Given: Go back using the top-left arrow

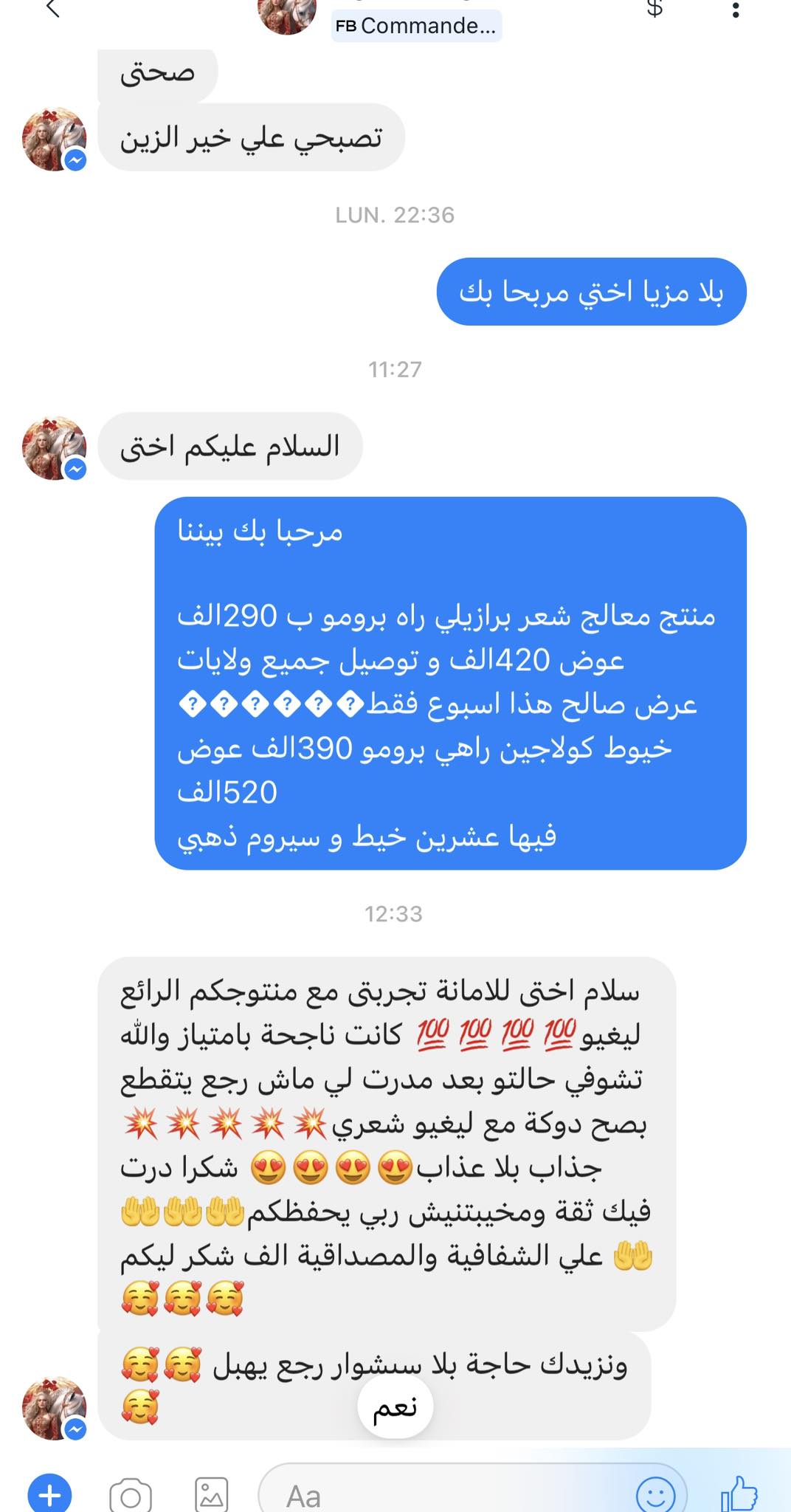Looking at the screenshot, I should 52,9.
